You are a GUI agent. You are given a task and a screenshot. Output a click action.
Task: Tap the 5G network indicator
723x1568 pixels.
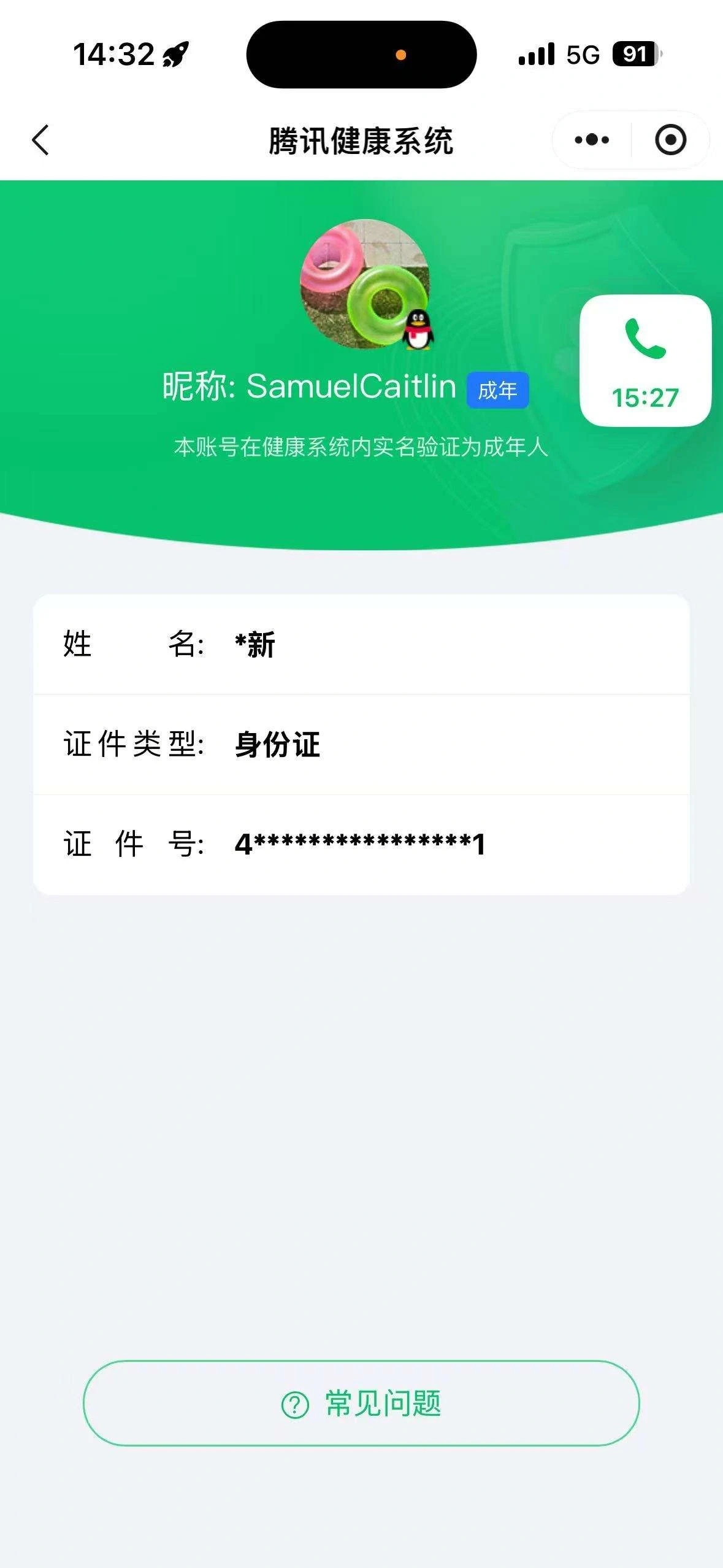pos(583,54)
